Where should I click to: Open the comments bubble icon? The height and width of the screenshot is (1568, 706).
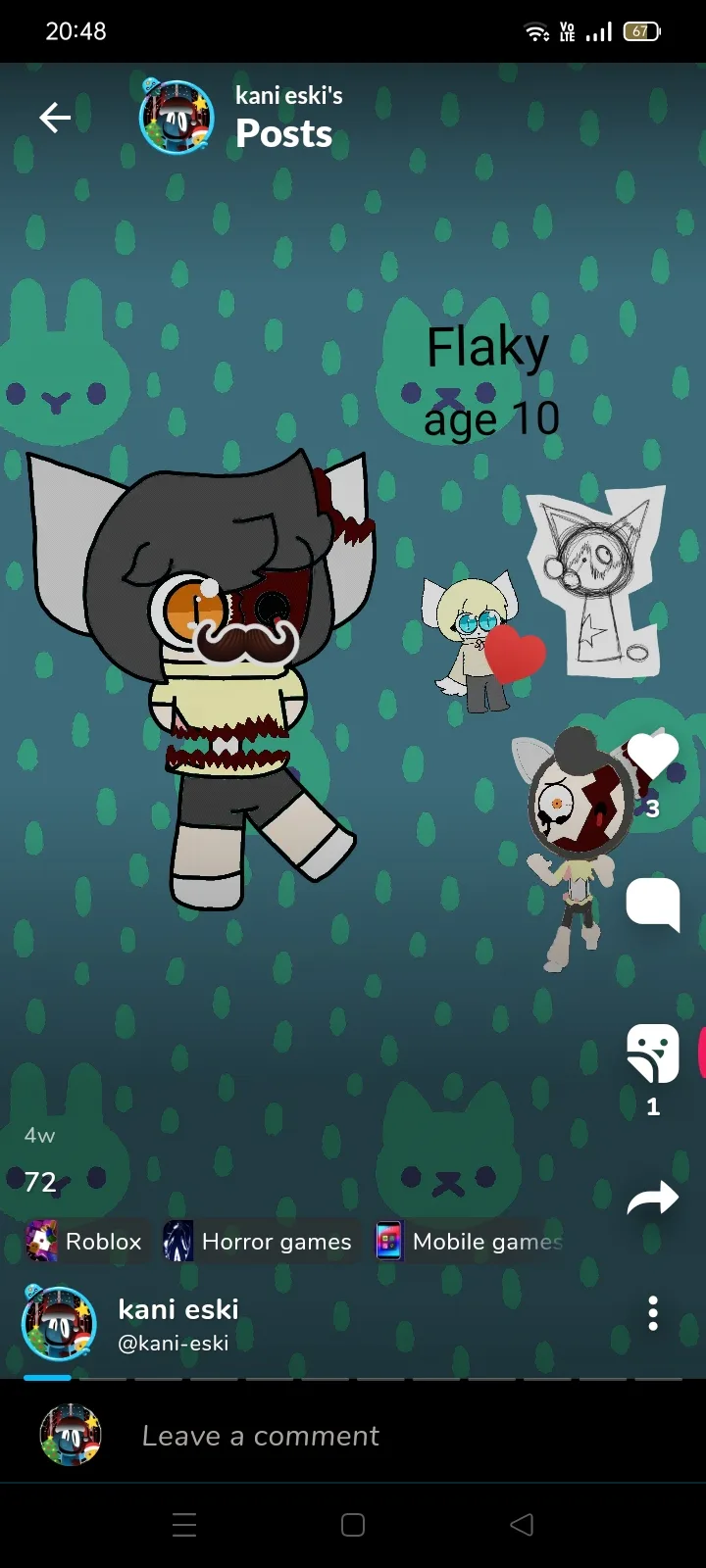point(653,903)
